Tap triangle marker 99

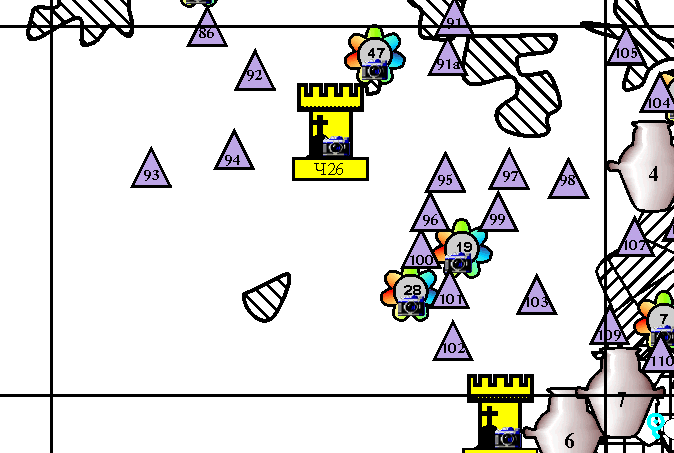[x=497, y=216]
